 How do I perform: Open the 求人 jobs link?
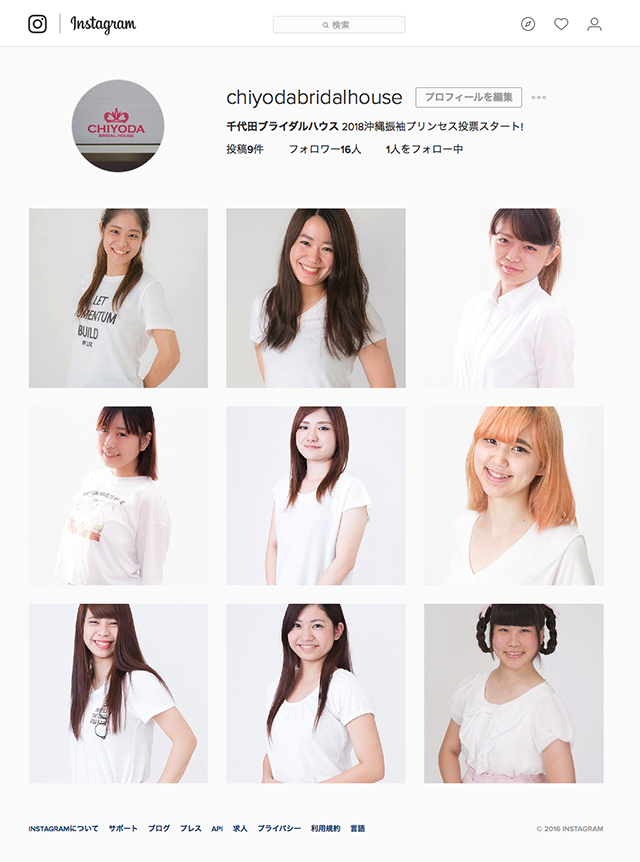(240, 829)
